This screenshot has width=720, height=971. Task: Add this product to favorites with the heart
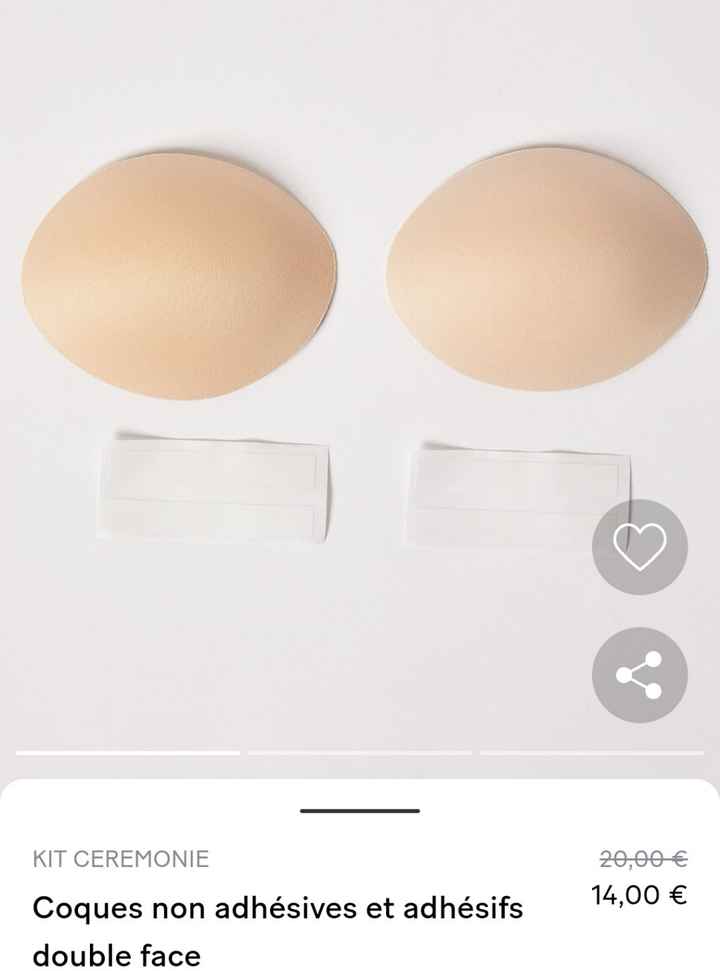click(x=639, y=547)
